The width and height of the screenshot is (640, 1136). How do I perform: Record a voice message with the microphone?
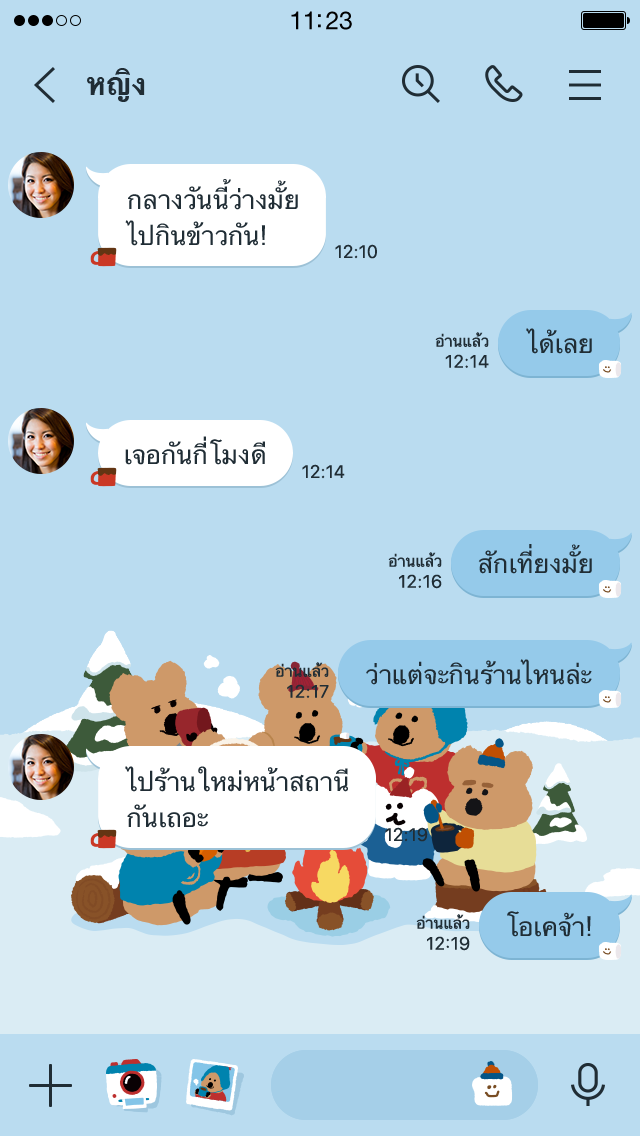[x=588, y=1085]
